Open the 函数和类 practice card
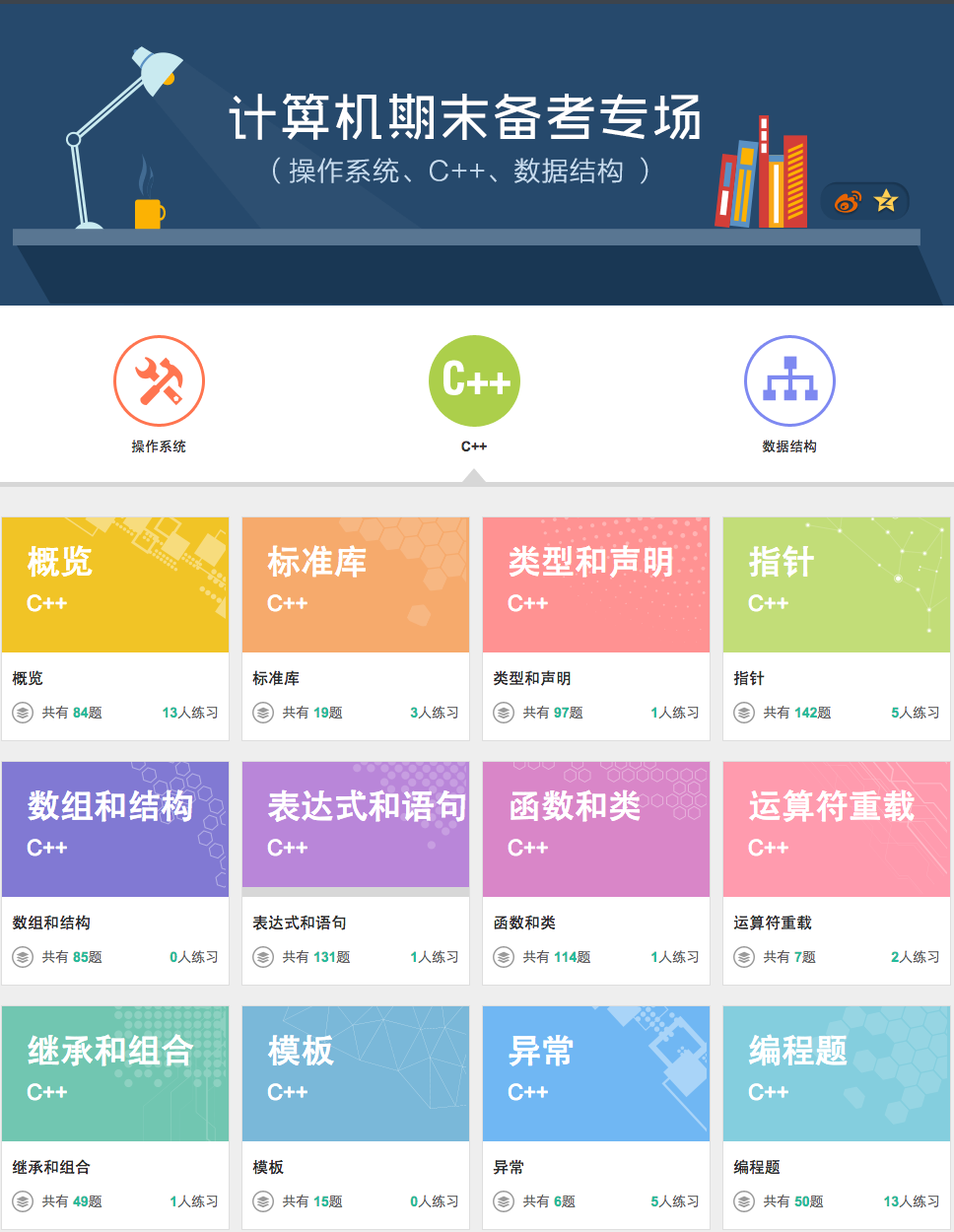954x1232 pixels. [596, 830]
